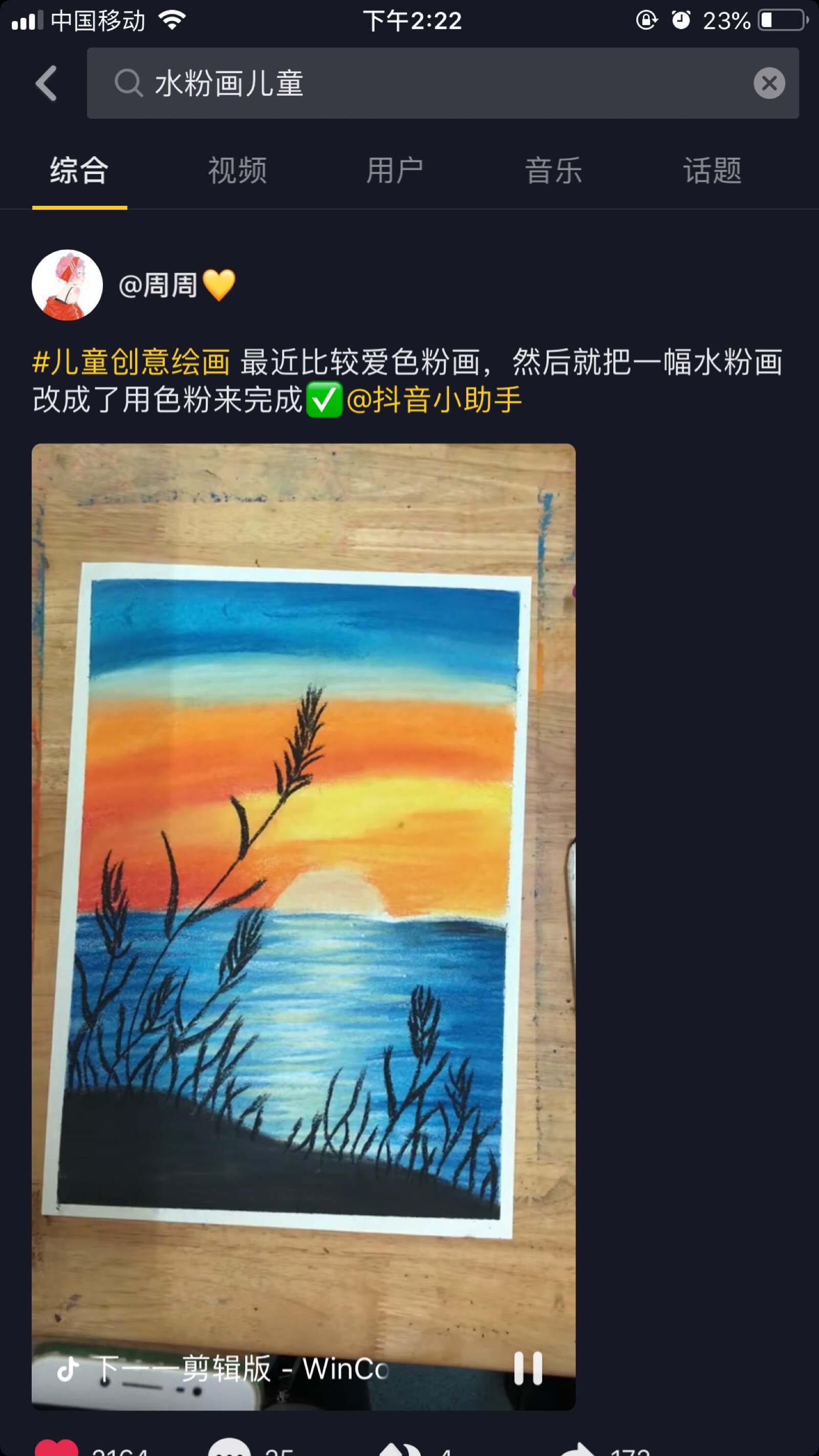Screen dimensions: 819x1456
Task: Switch to the 用户 tab
Action: coord(395,170)
